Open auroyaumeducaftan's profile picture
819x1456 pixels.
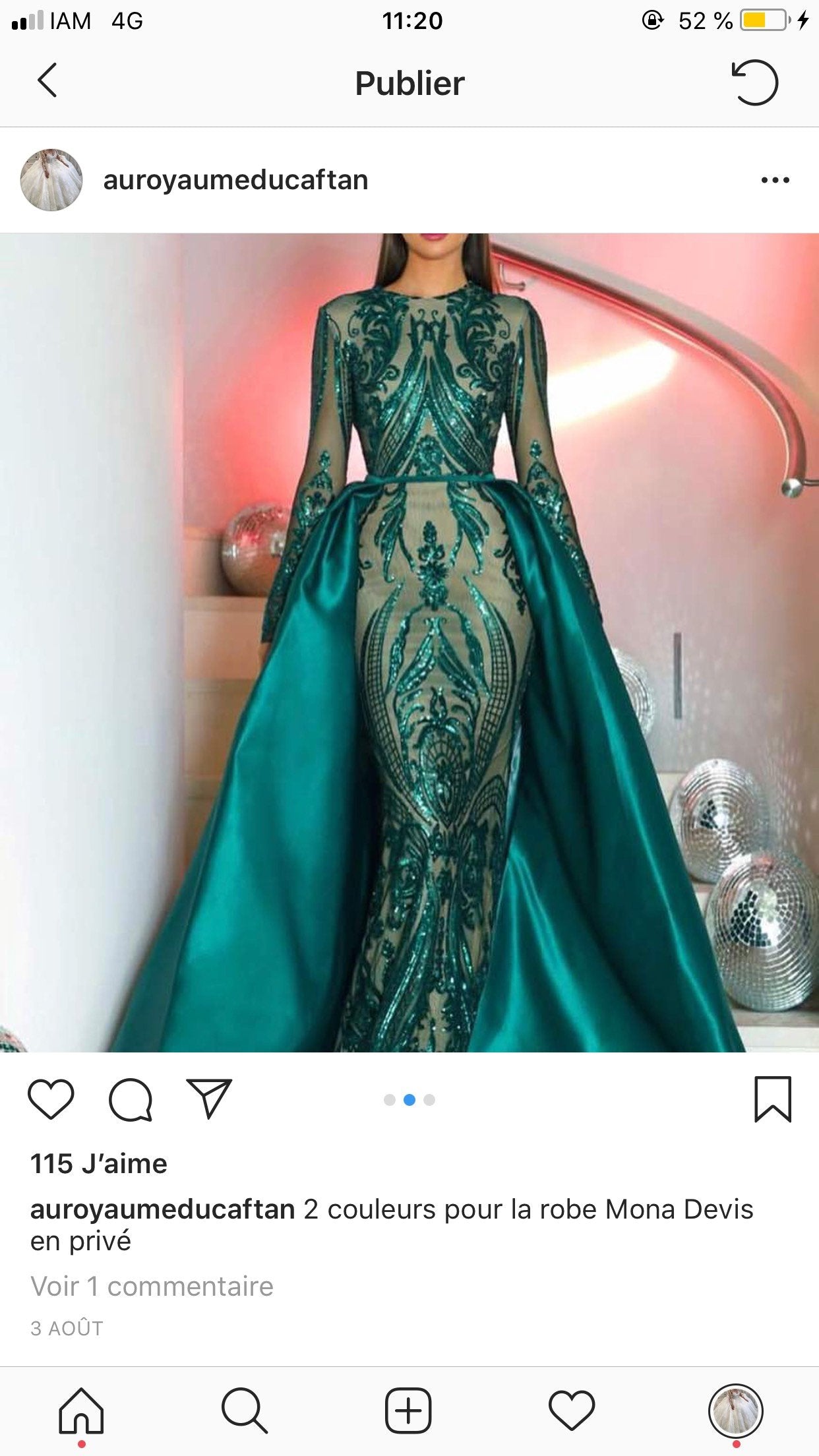tap(51, 180)
